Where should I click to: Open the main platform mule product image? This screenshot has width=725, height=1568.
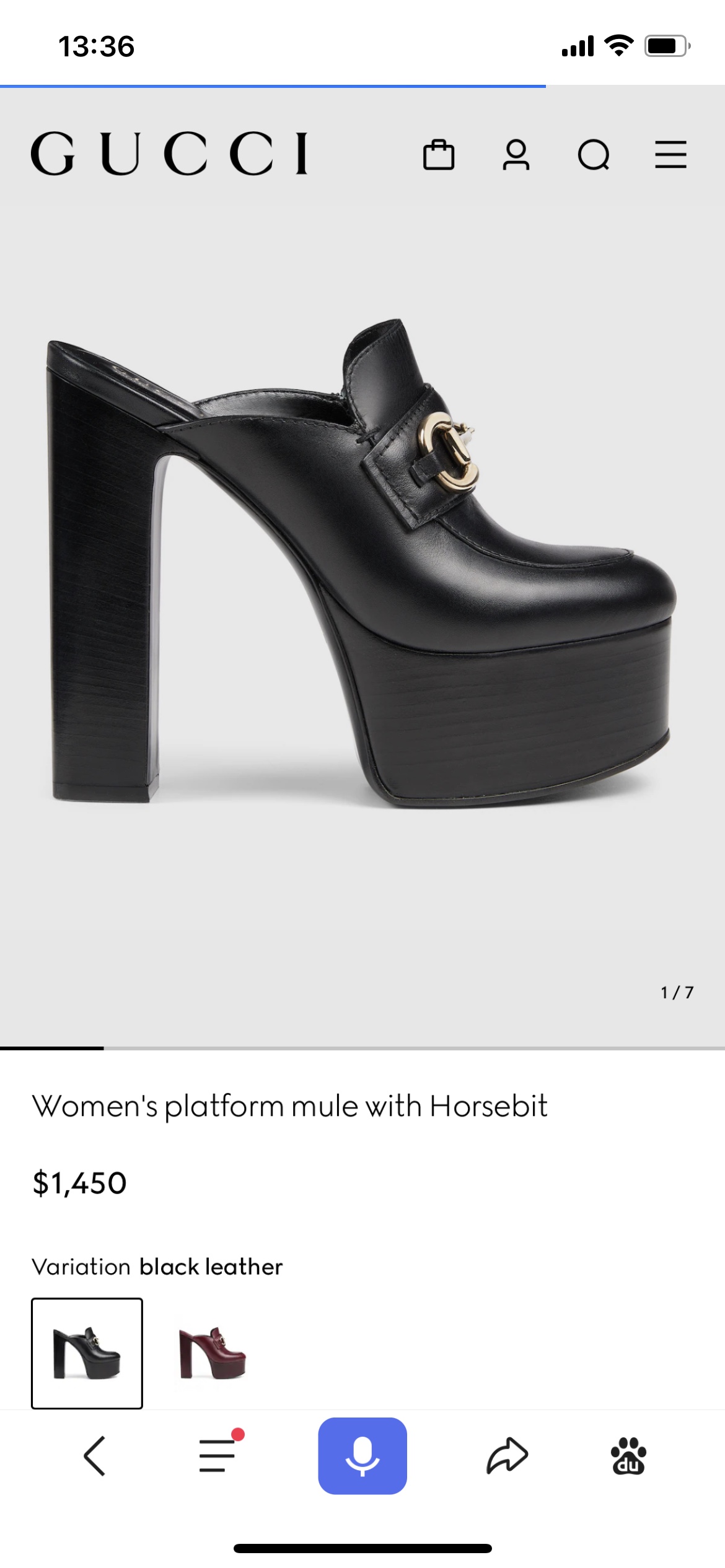(x=362, y=564)
